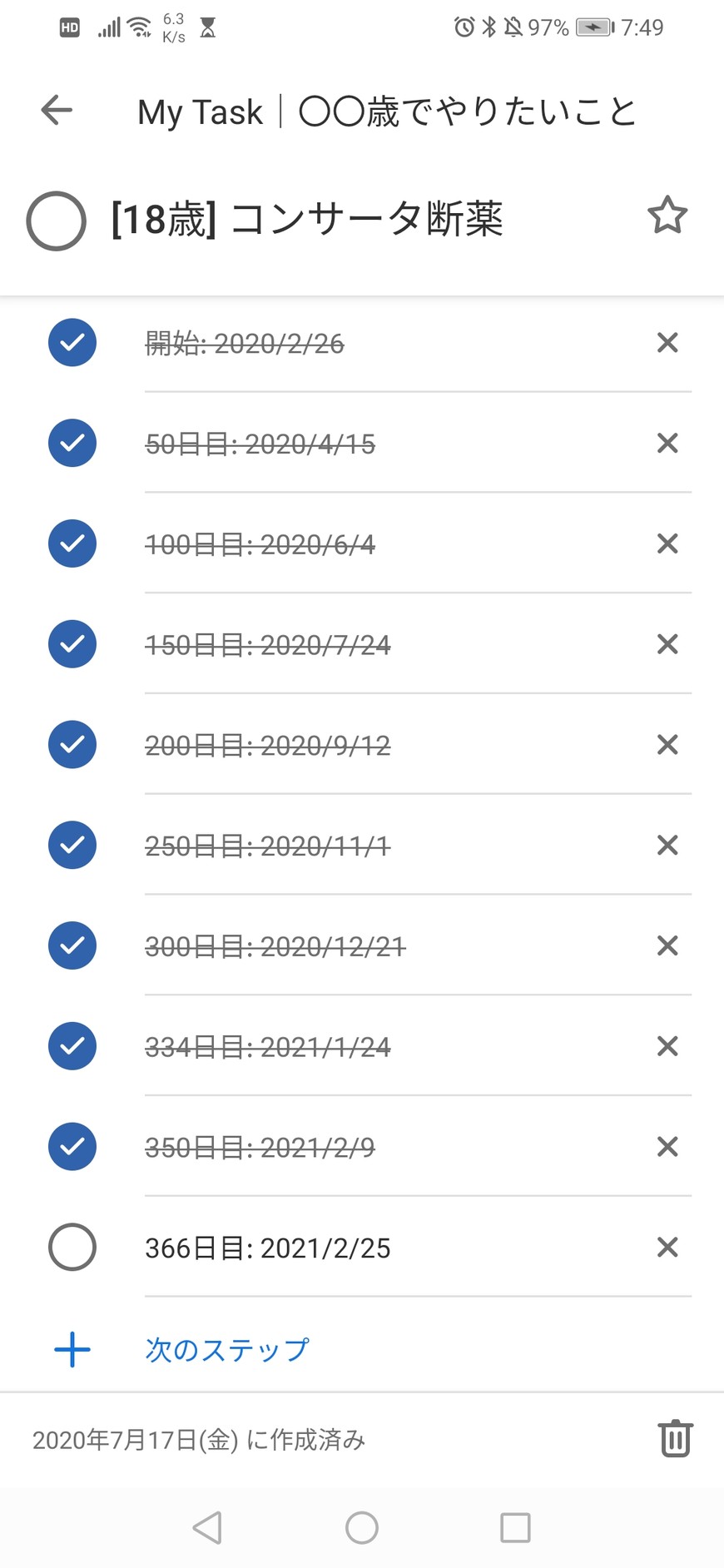
Task: Delete the 334日目: 2021/1/24 step
Action: pyautogui.click(x=667, y=1046)
